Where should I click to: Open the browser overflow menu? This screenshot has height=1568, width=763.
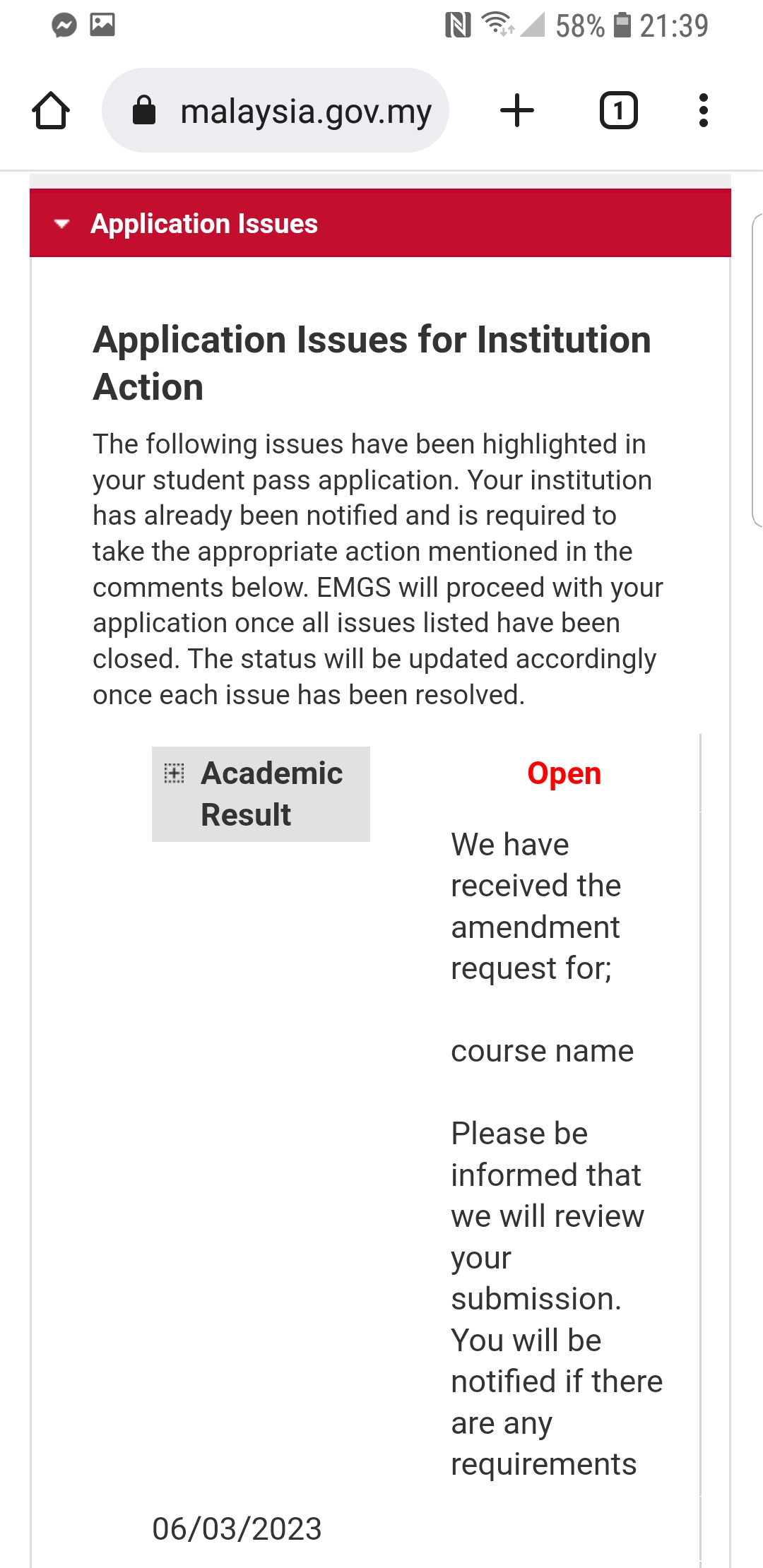[x=702, y=111]
